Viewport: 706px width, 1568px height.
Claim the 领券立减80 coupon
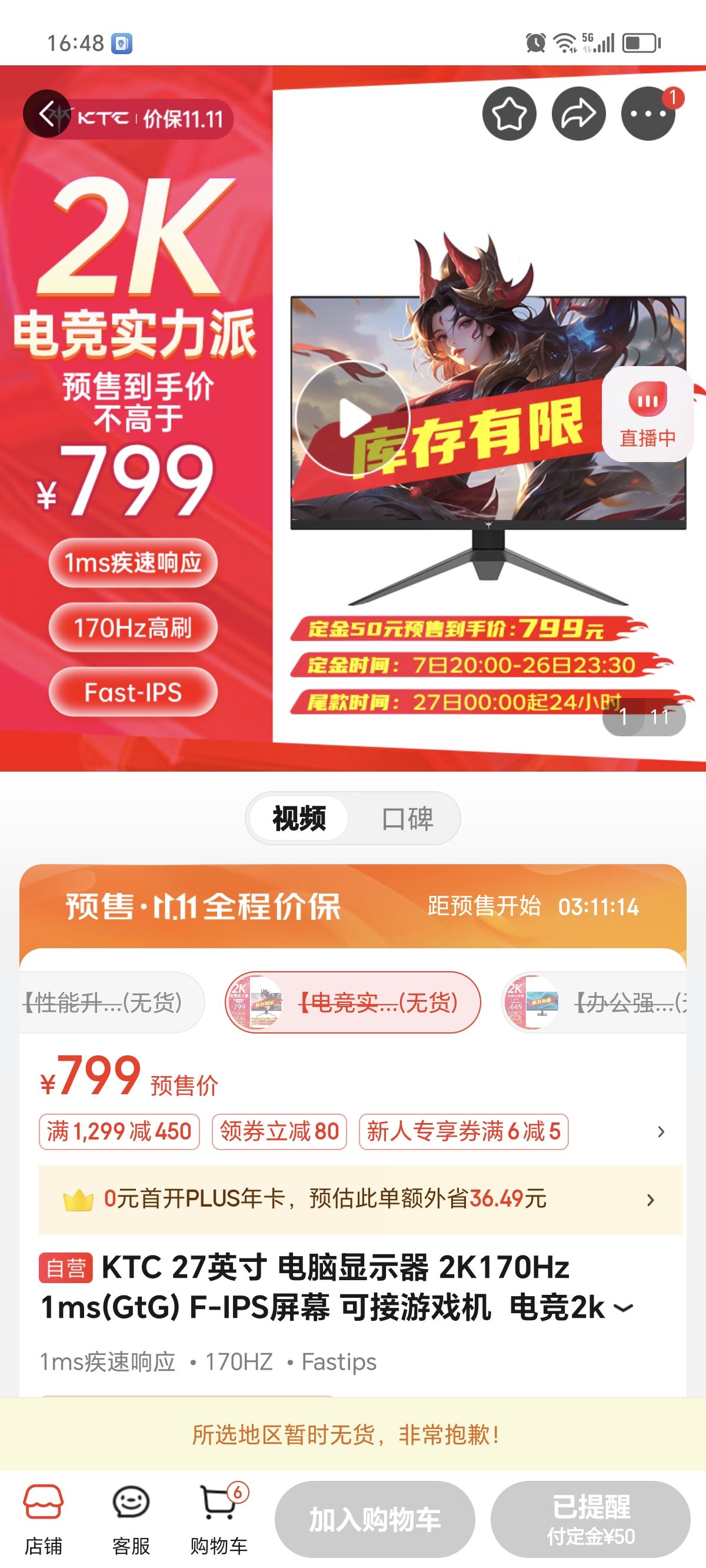(279, 1132)
